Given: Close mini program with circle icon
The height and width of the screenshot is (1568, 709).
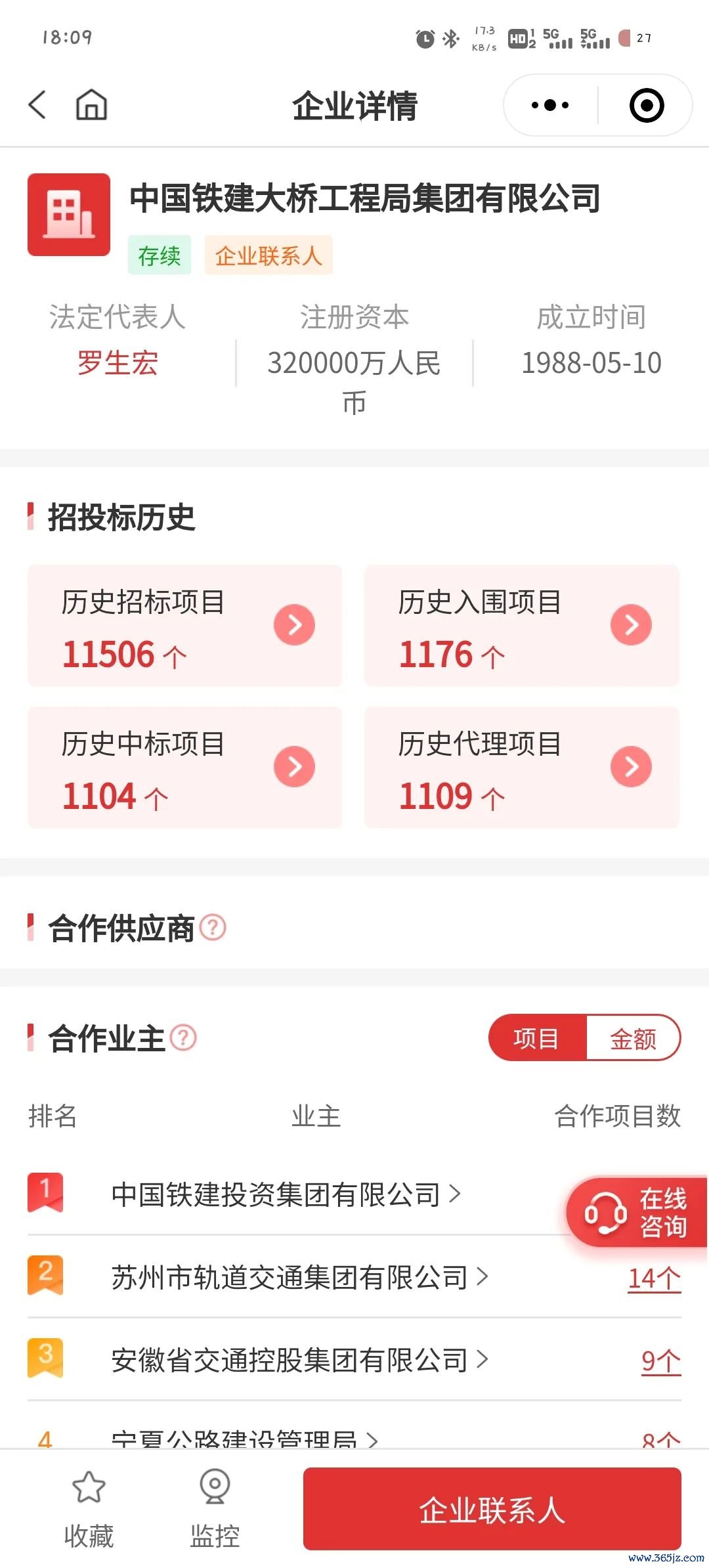Looking at the screenshot, I should (646, 105).
